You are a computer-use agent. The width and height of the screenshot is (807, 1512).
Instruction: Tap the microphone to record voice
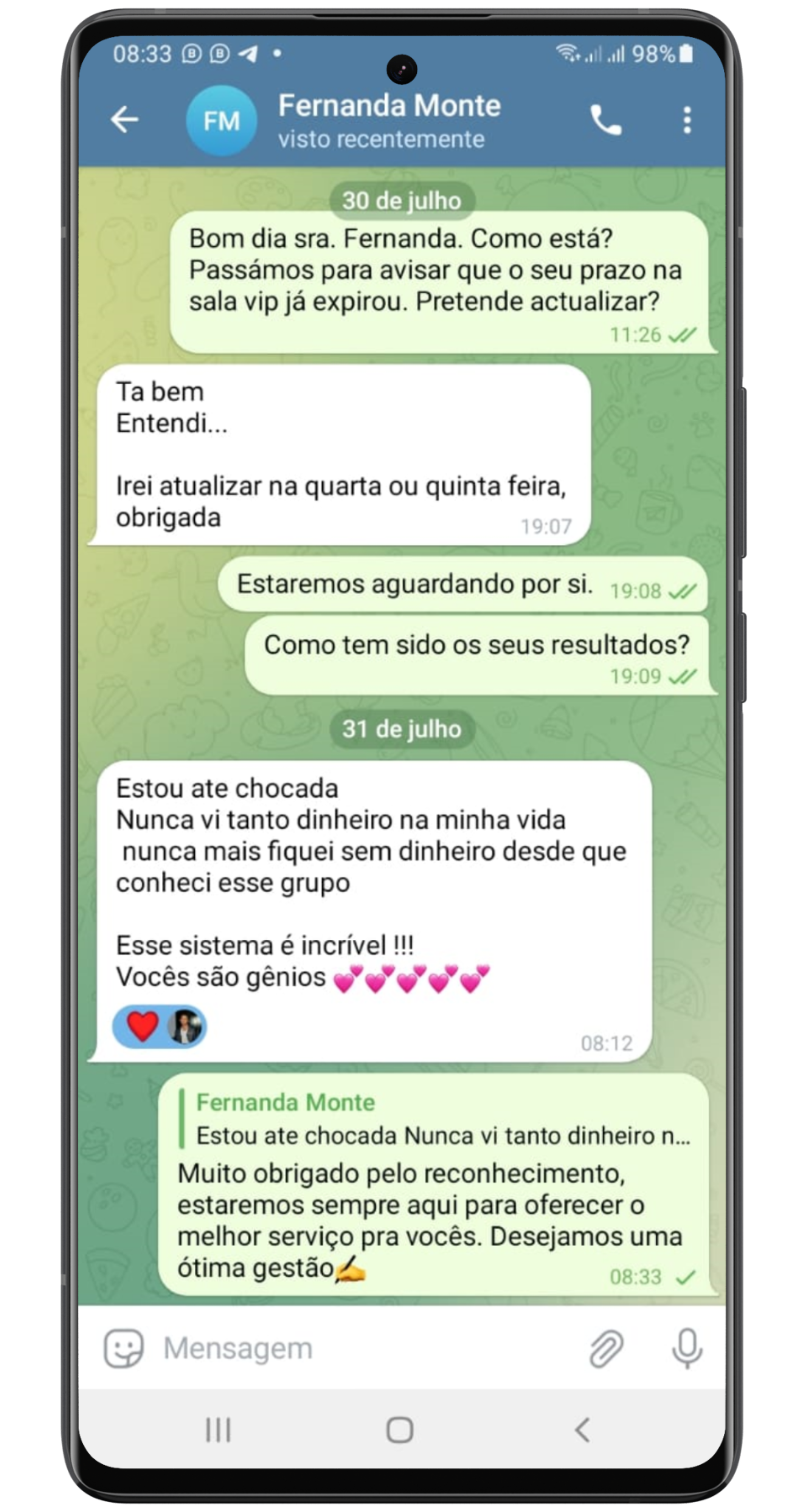tap(687, 1348)
